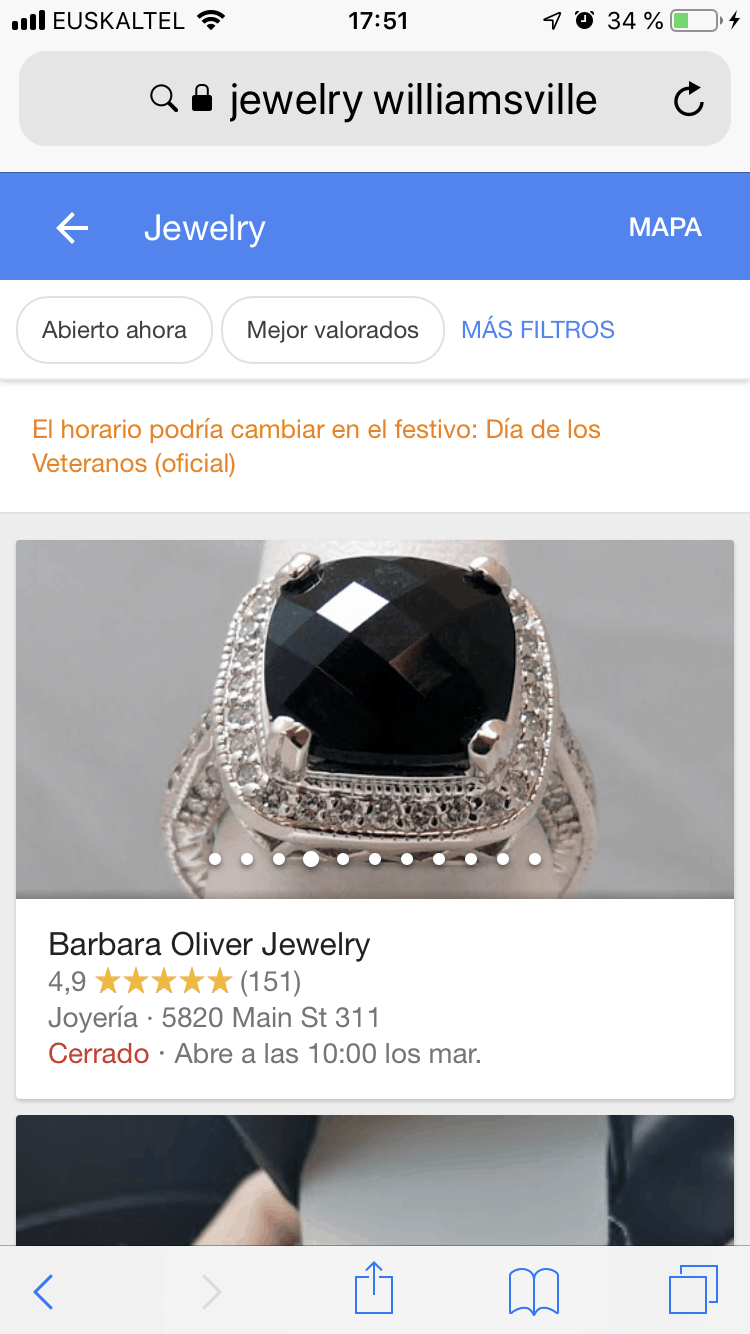The height and width of the screenshot is (1334, 750).
Task: Open Safari bookmarks icon
Action: (x=533, y=1290)
